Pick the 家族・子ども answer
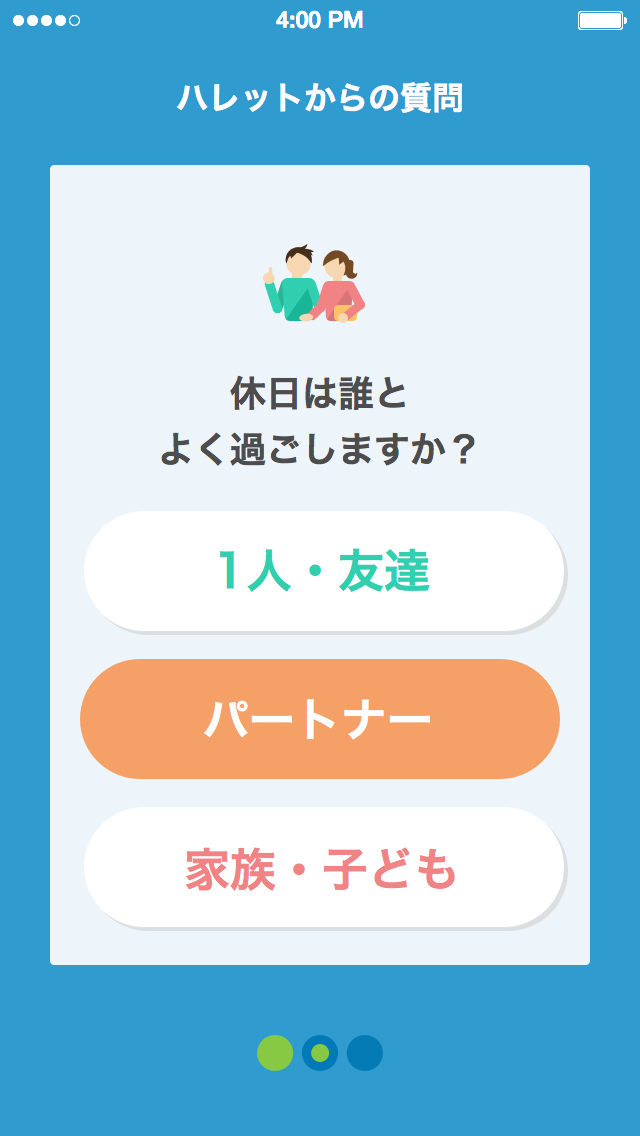 pyautogui.click(x=324, y=867)
